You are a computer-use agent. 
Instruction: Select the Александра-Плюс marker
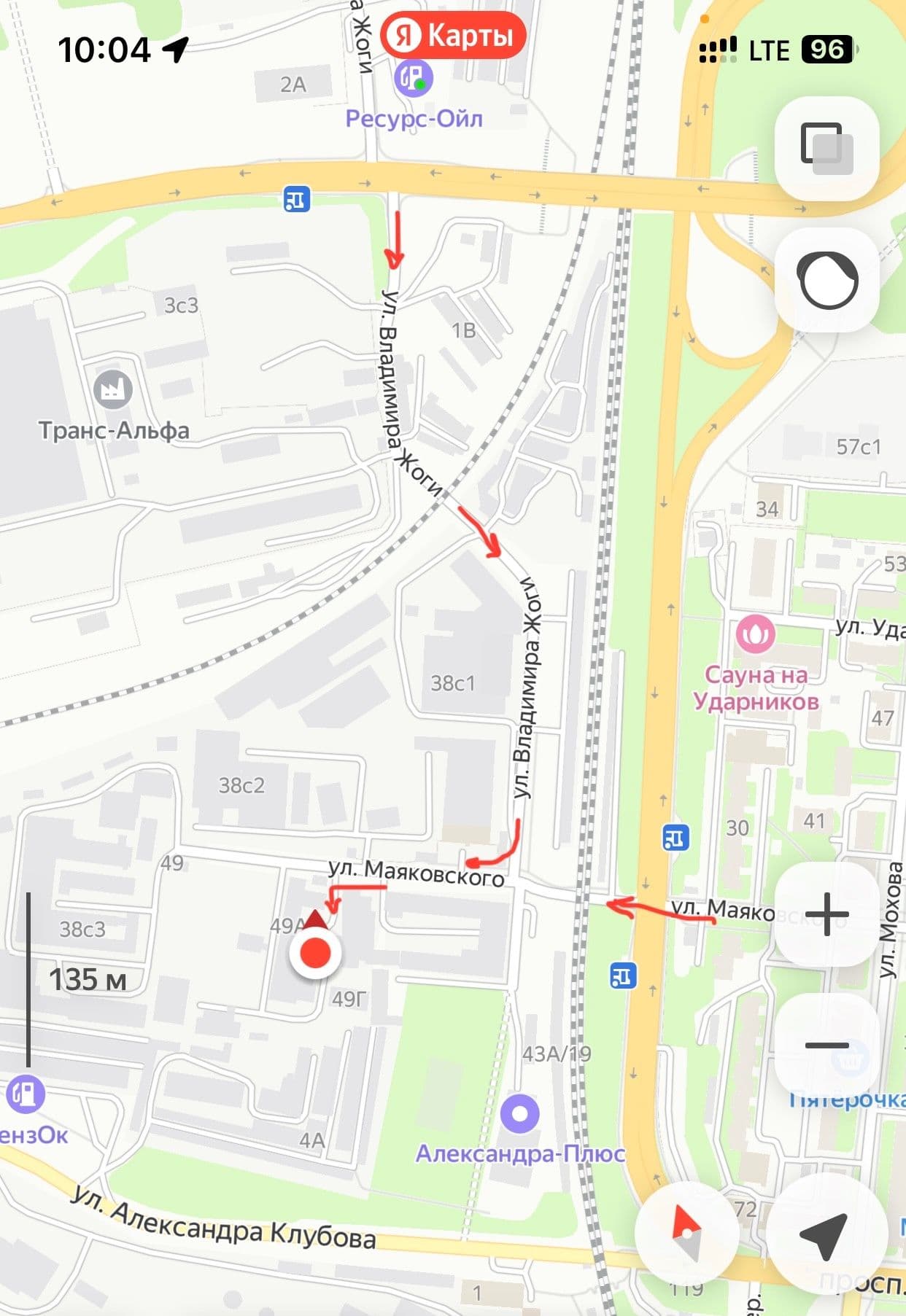[520, 1114]
